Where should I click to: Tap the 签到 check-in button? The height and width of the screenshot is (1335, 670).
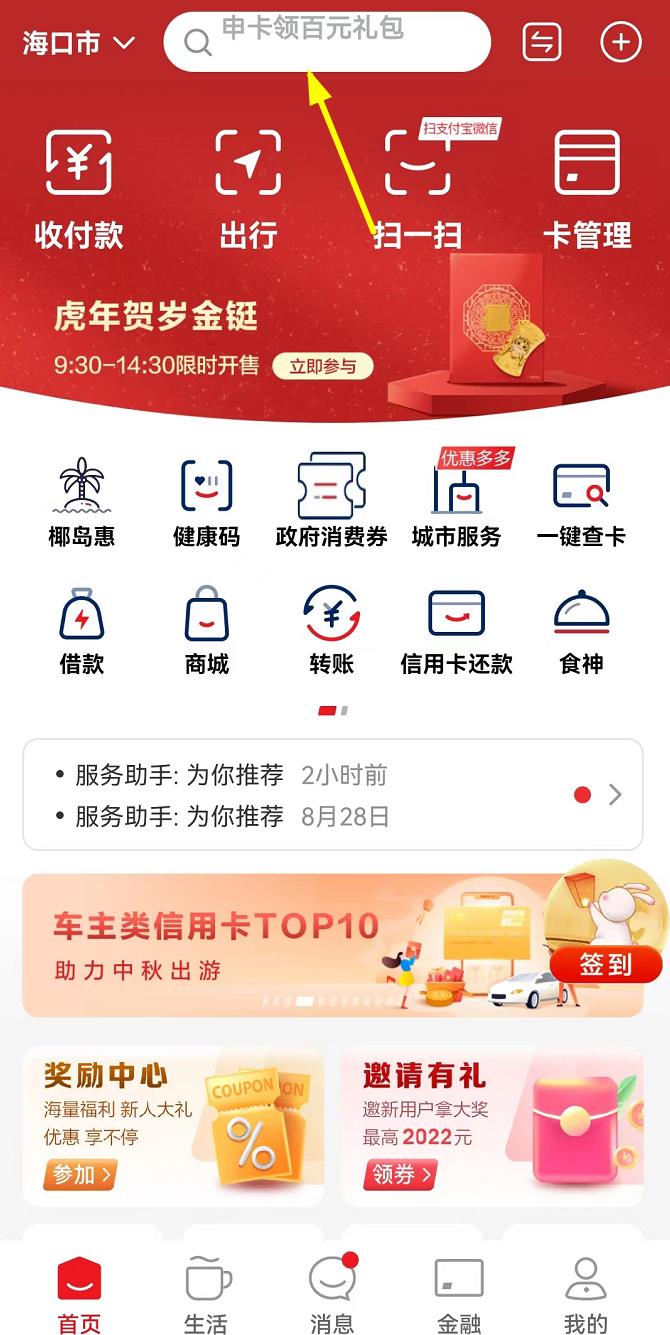point(606,964)
